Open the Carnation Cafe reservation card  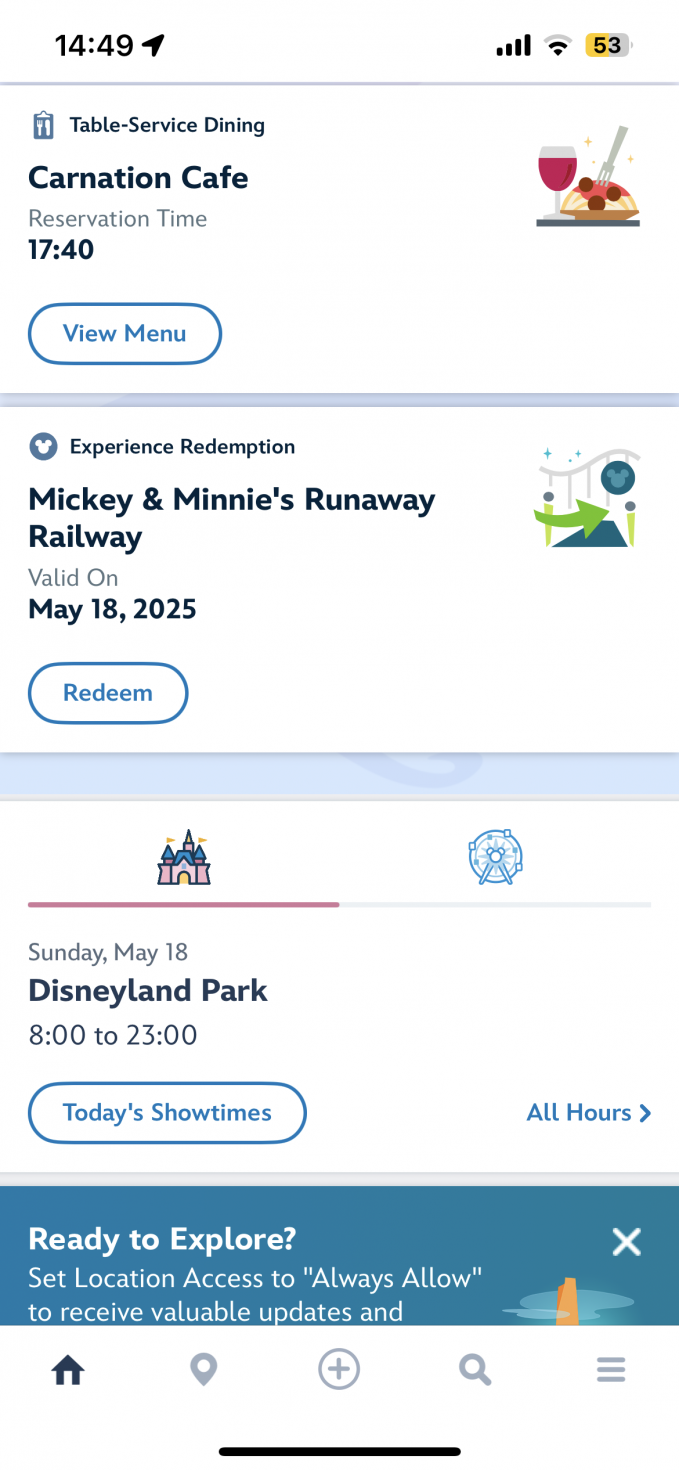pyautogui.click(x=339, y=239)
